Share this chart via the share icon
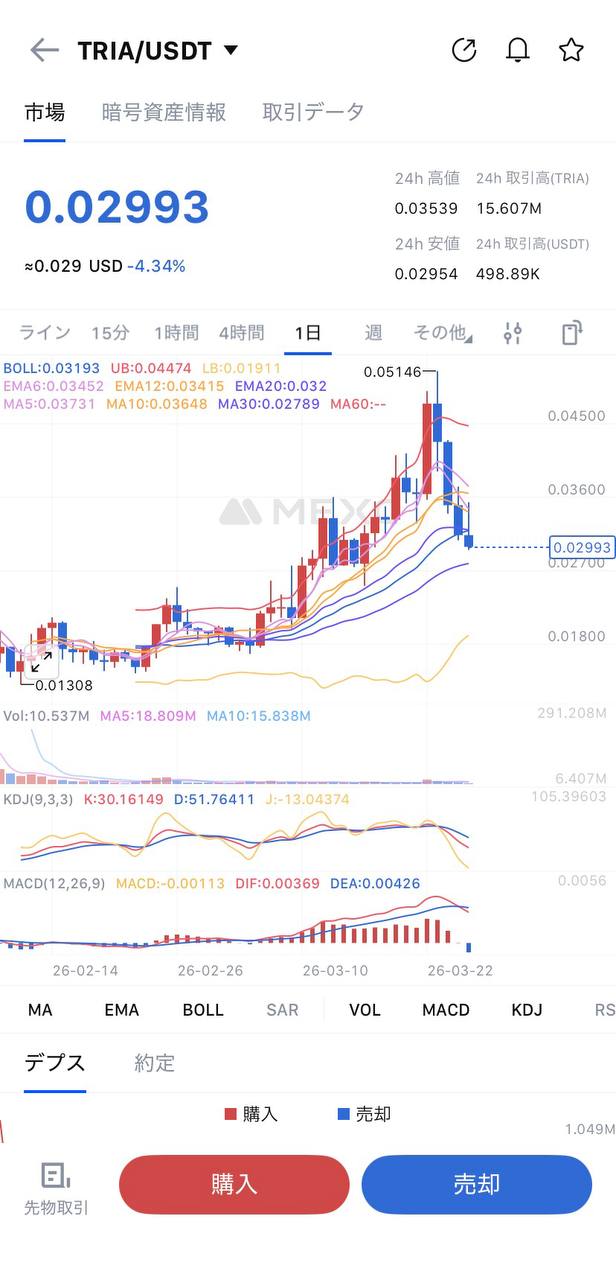 pyautogui.click(x=464, y=50)
